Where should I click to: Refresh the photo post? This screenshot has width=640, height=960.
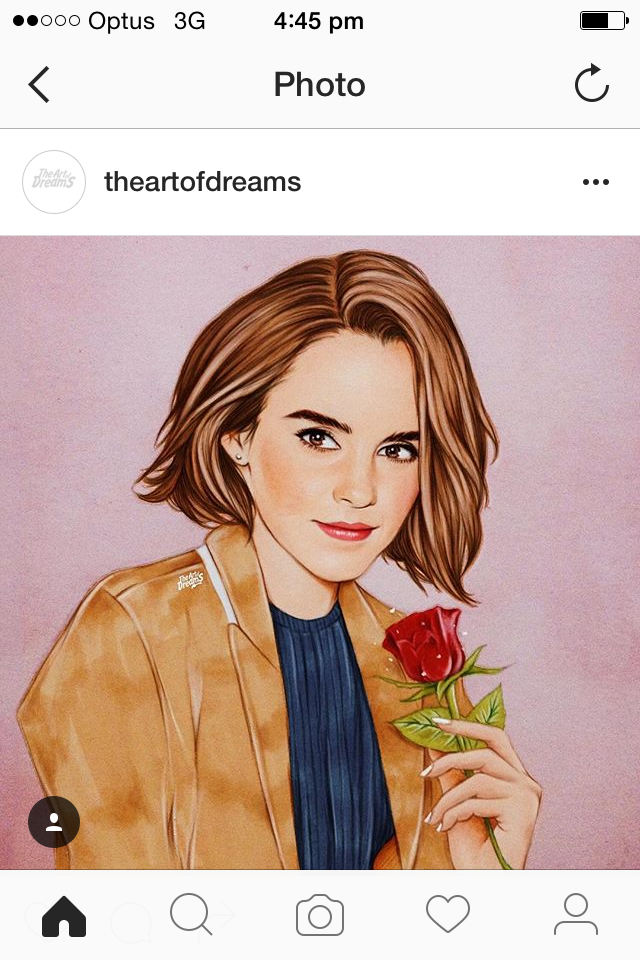[x=591, y=85]
